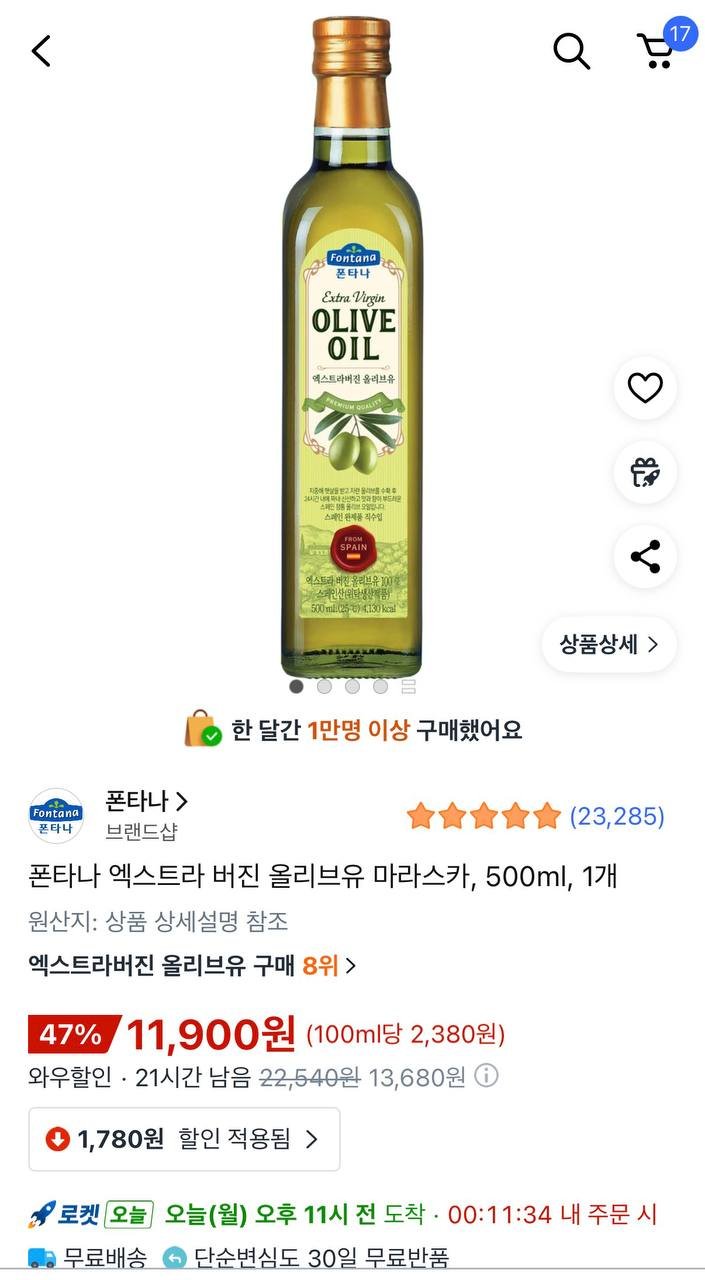Image resolution: width=705 pixels, height=1280 pixels.
Task: Show price info beside 13,680원
Action: coord(486,1076)
